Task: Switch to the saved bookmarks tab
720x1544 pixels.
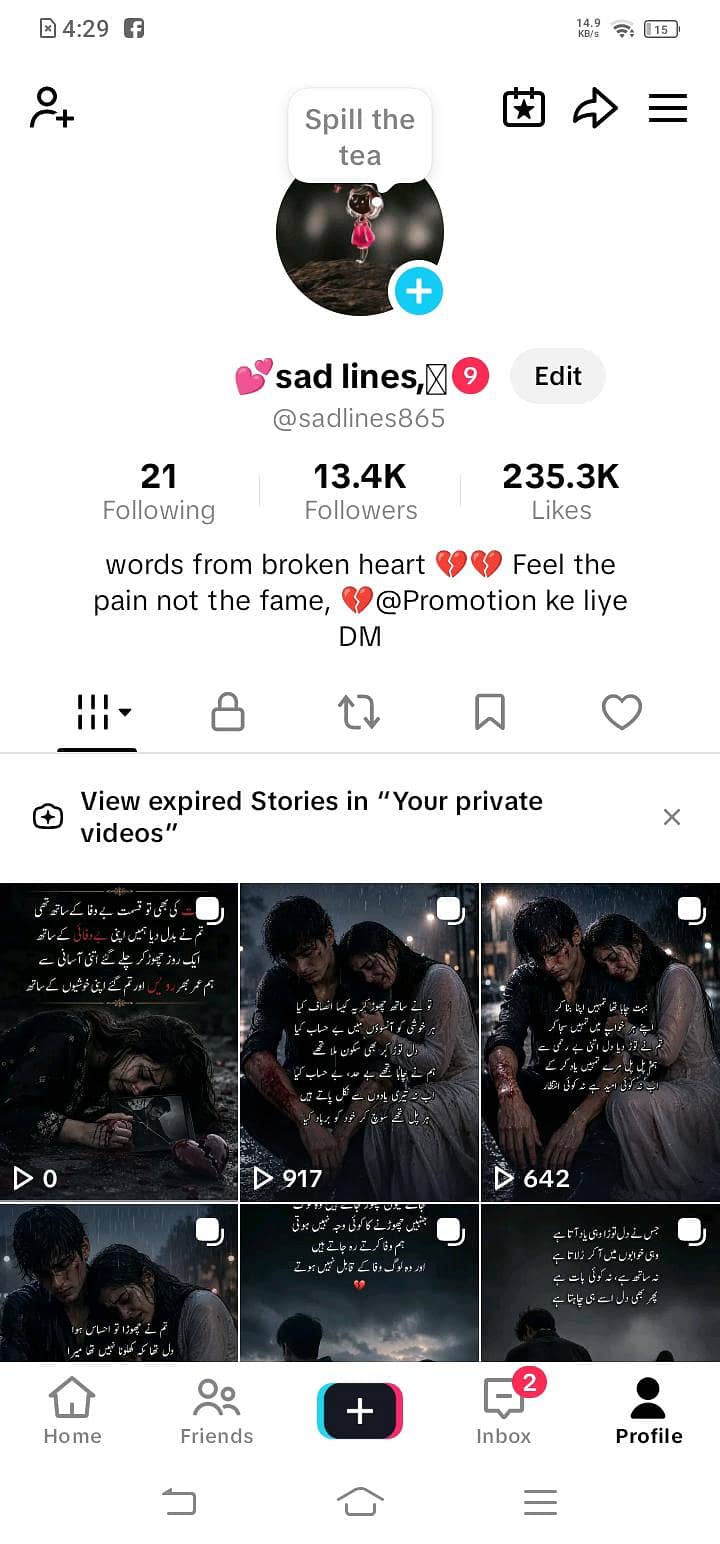Action: point(489,712)
